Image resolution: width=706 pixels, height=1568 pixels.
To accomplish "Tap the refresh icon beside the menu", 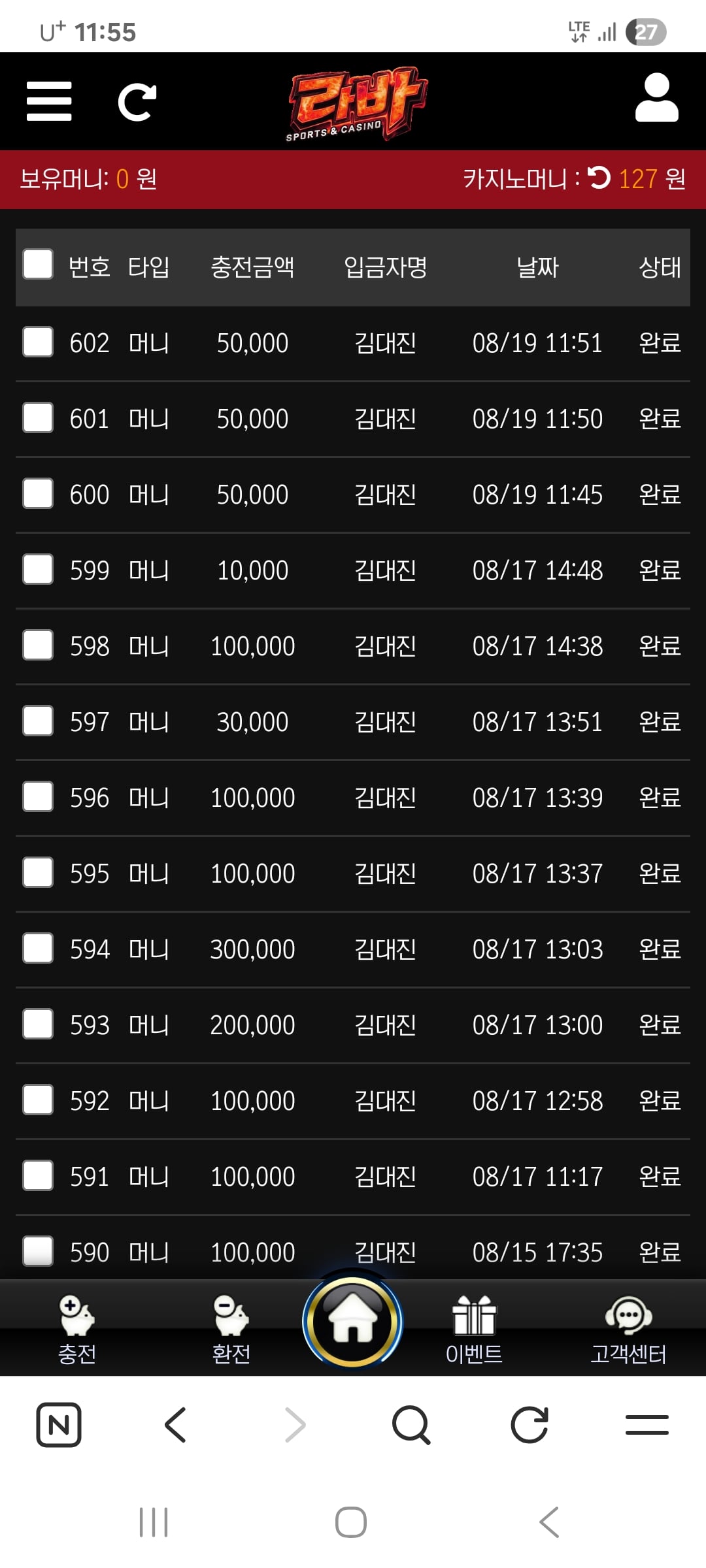I will pyautogui.click(x=137, y=102).
